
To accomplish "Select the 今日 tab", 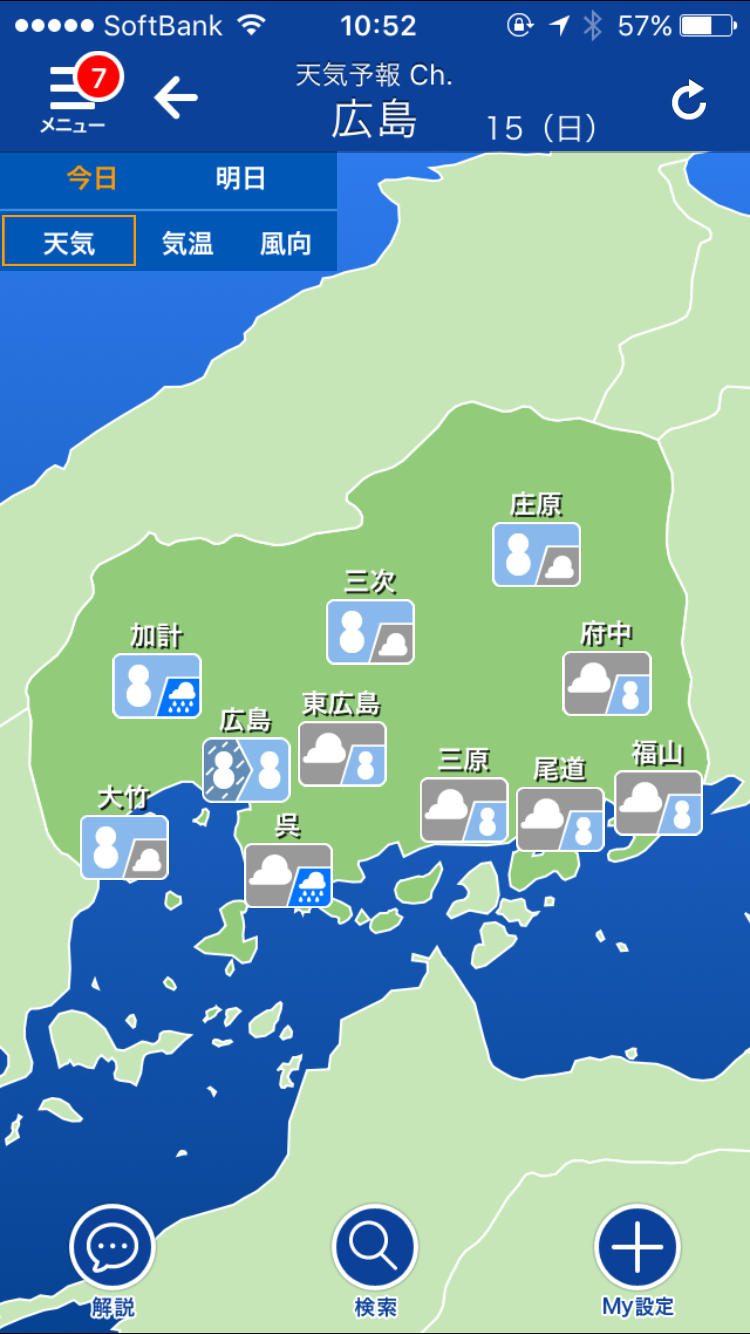I will [92, 179].
